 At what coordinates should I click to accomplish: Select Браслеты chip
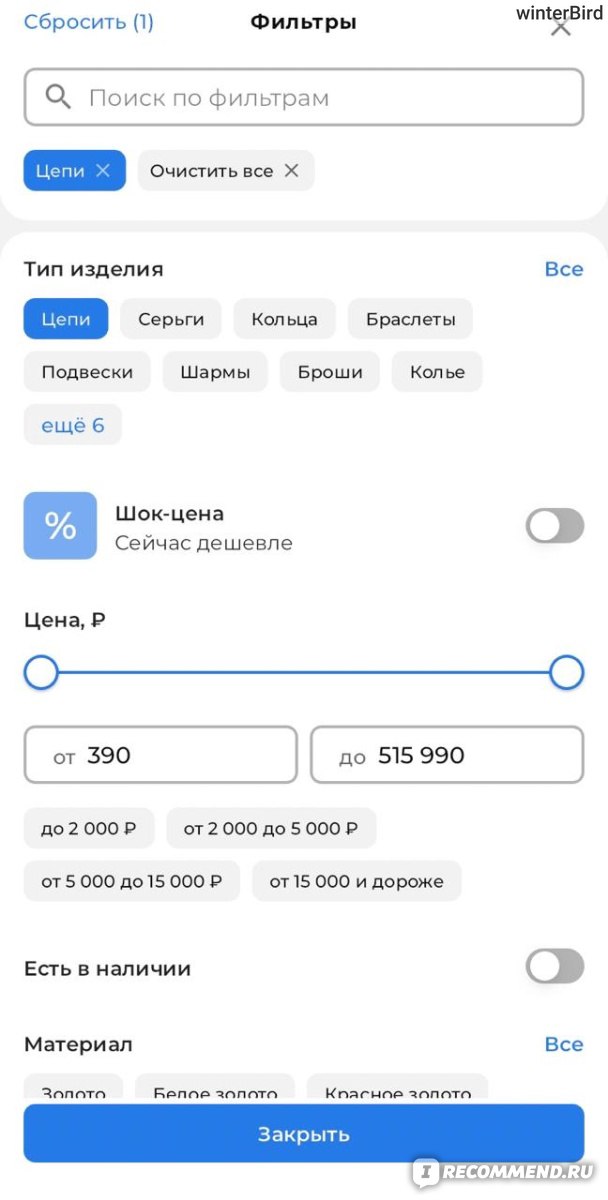[x=410, y=319]
